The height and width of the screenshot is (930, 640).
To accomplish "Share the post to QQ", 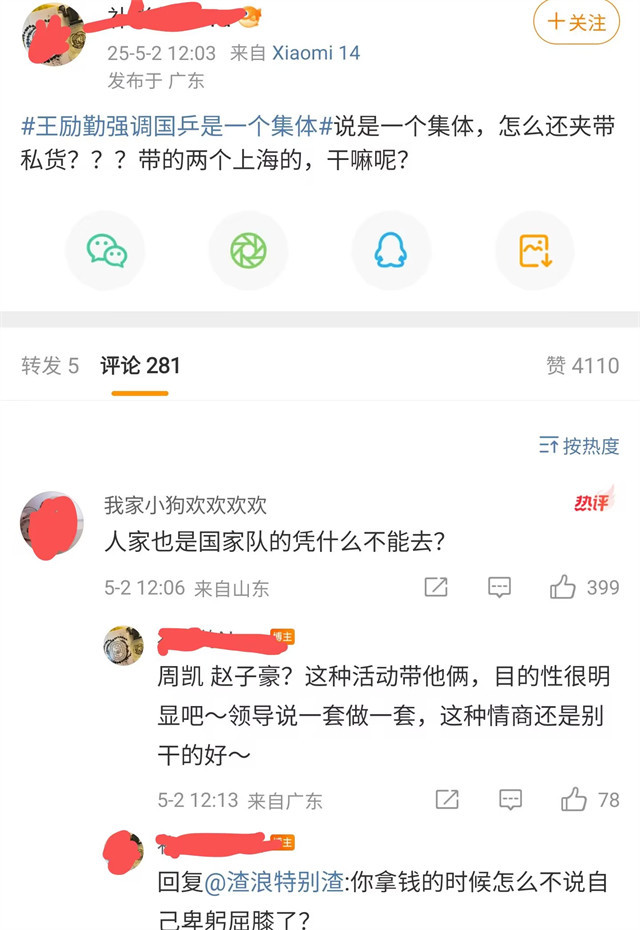I will point(391,250).
